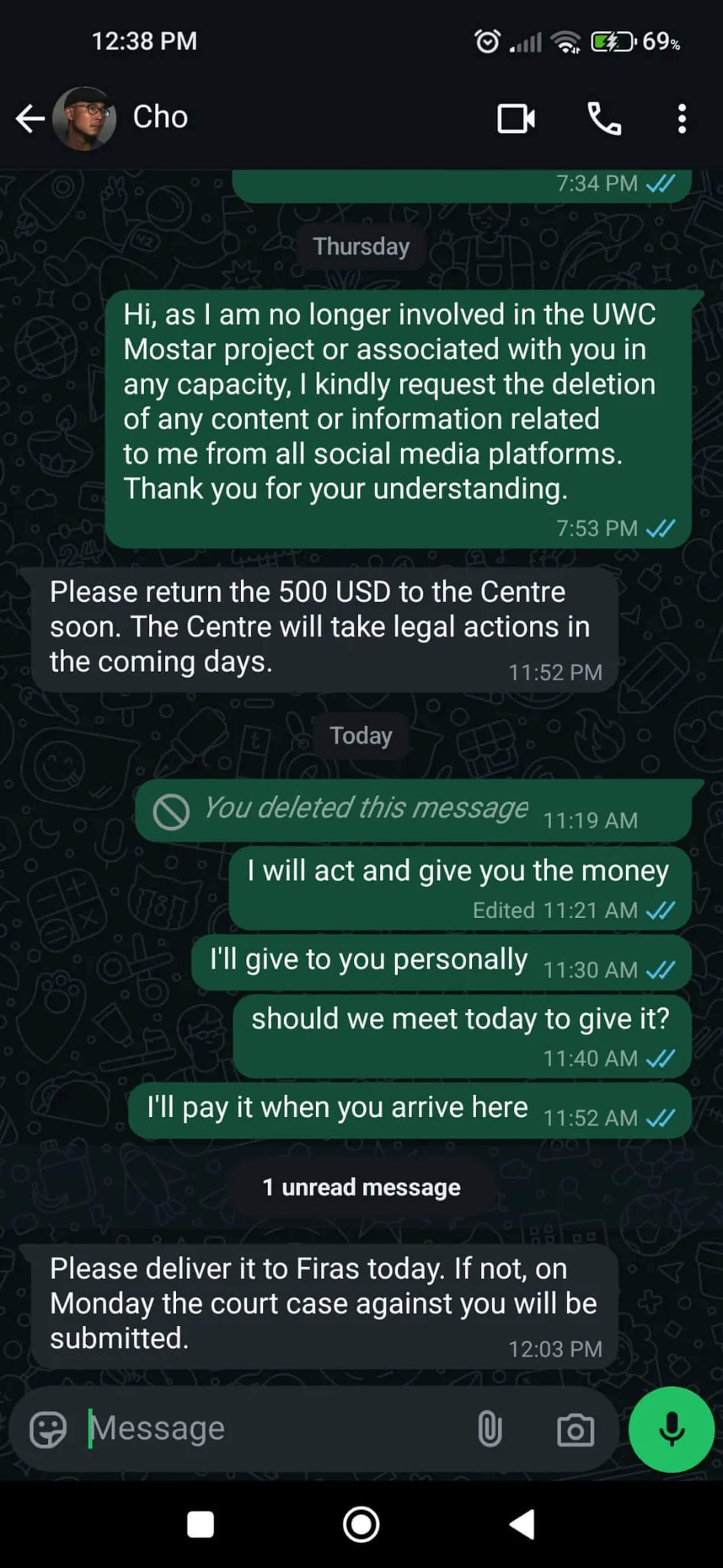Open the emoji picker

tap(47, 1429)
